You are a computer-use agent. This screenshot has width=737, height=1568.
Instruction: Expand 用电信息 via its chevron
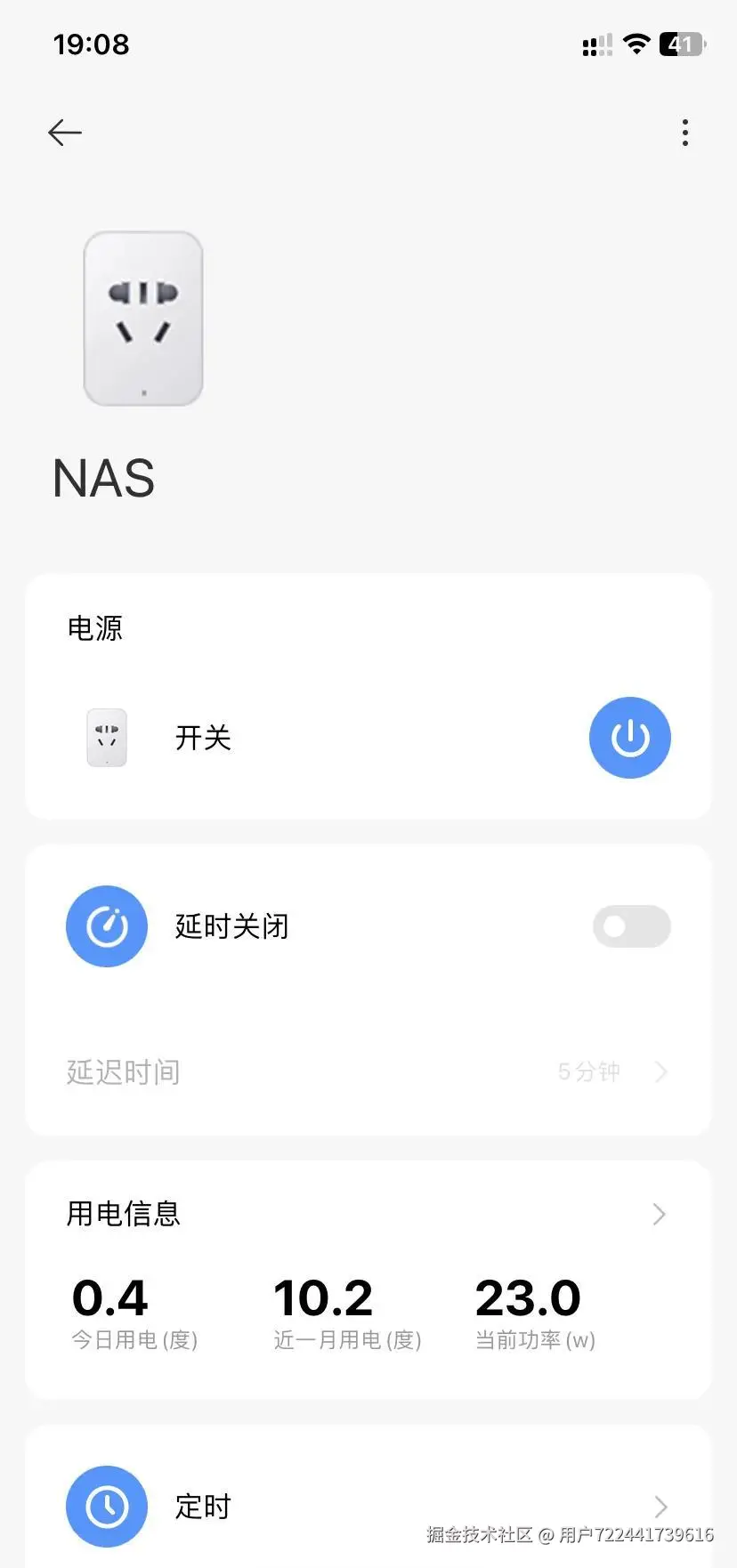[658, 1214]
